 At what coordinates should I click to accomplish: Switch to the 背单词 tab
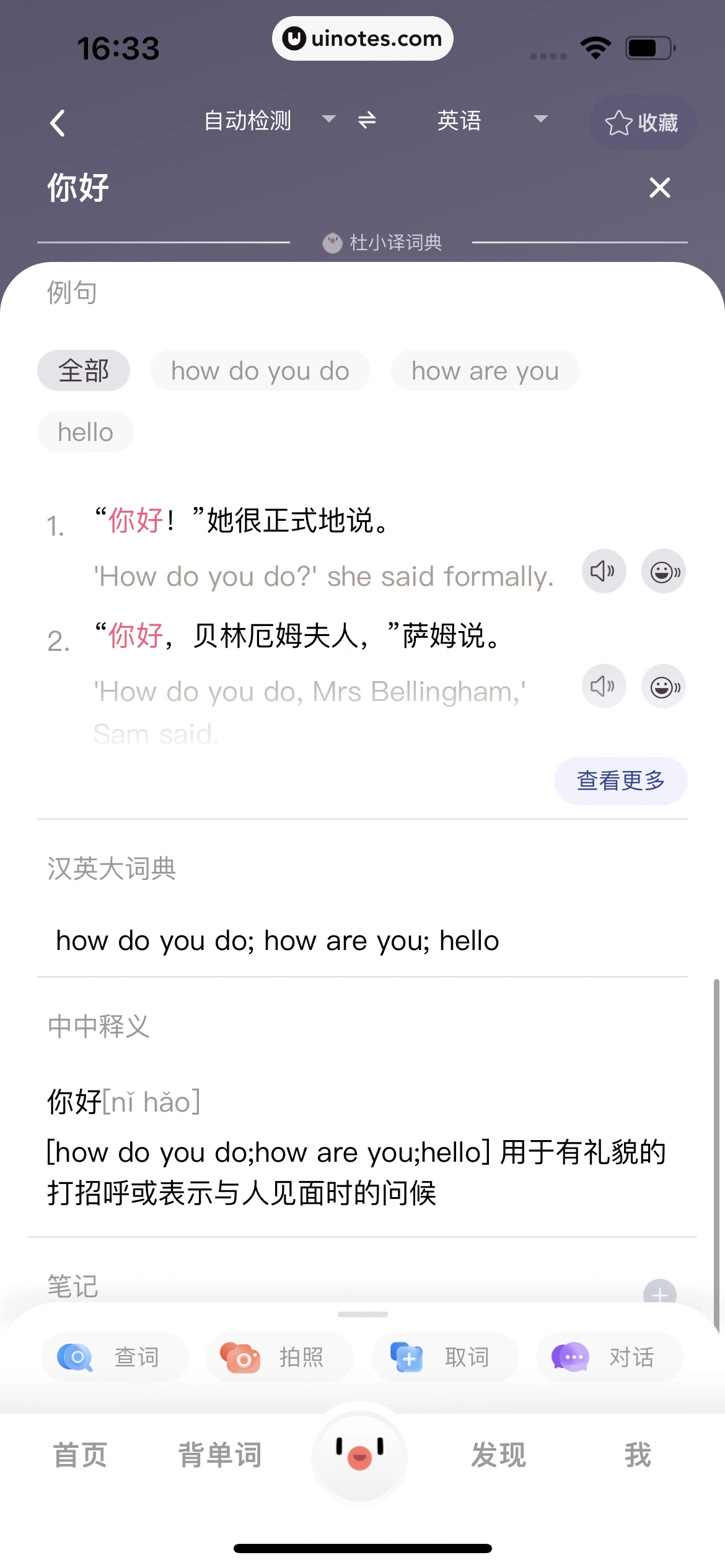(220, 1455)
